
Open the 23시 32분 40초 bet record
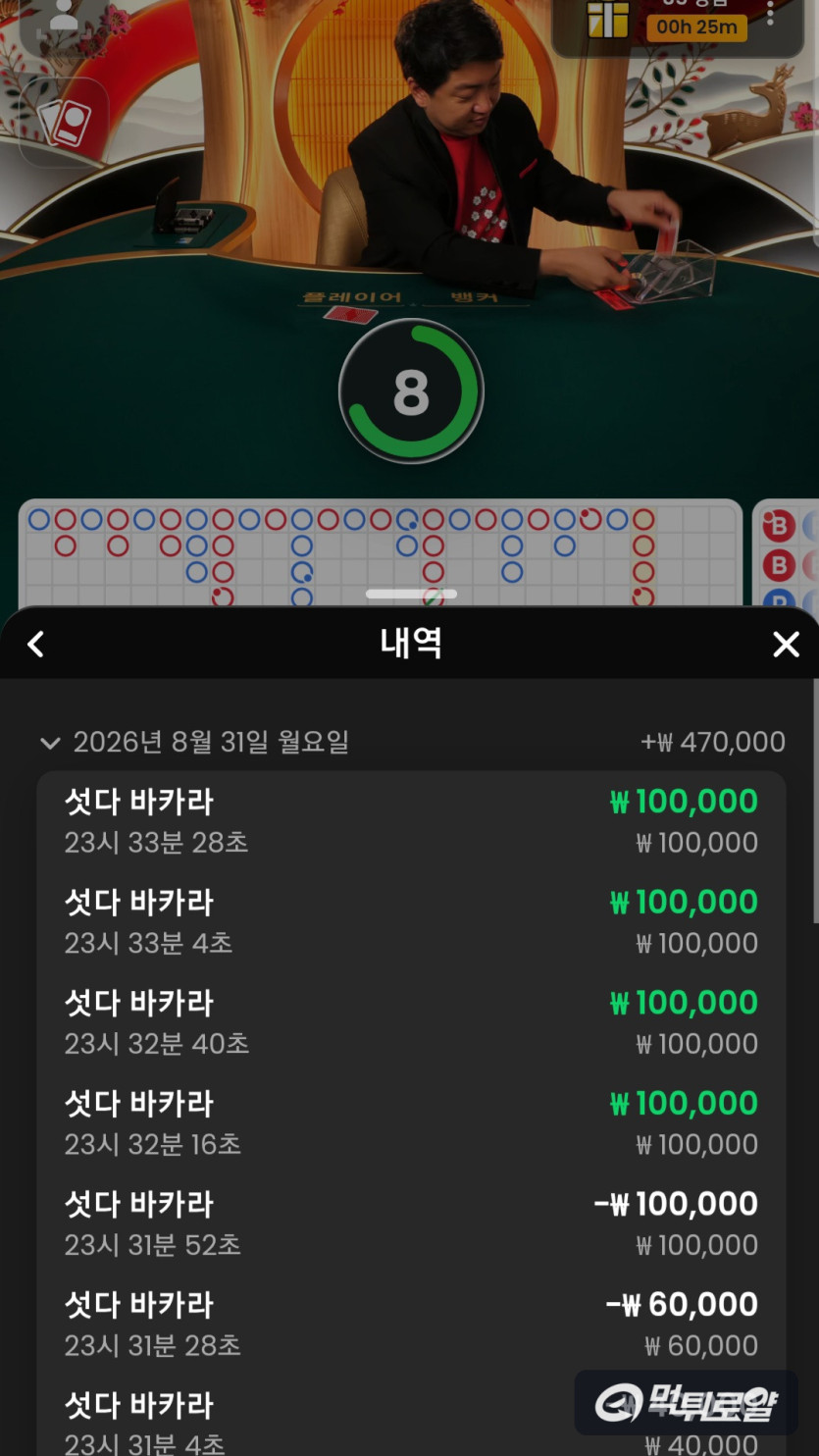click(x=411, y=1022)
